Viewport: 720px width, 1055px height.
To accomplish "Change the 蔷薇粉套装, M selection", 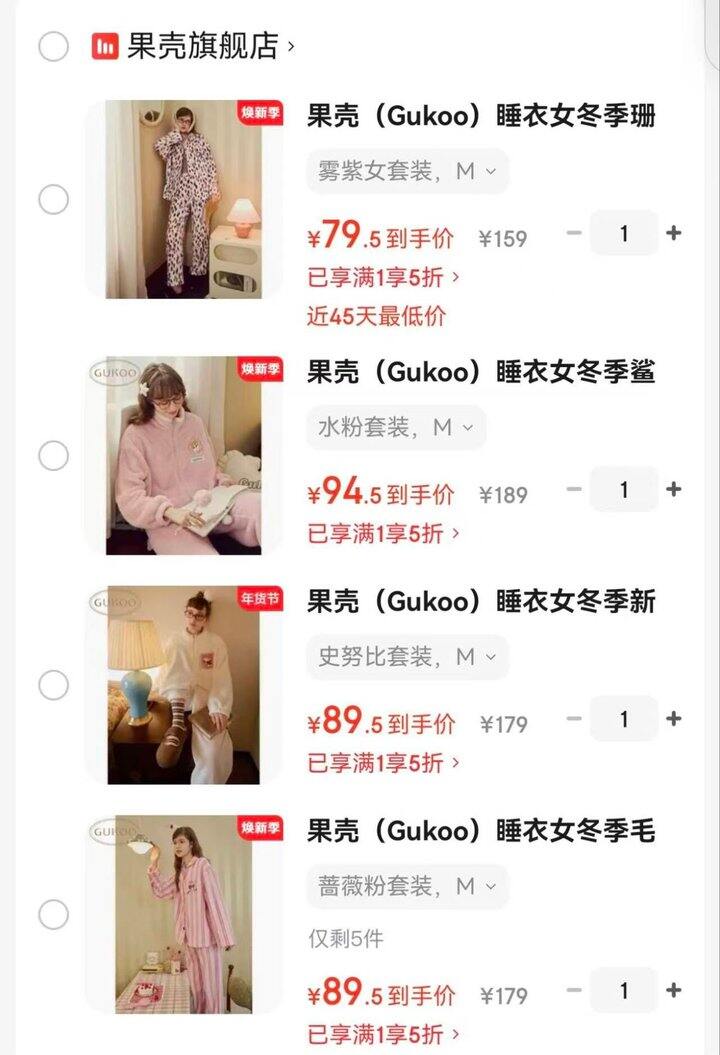I will click(x=407, y=886).
